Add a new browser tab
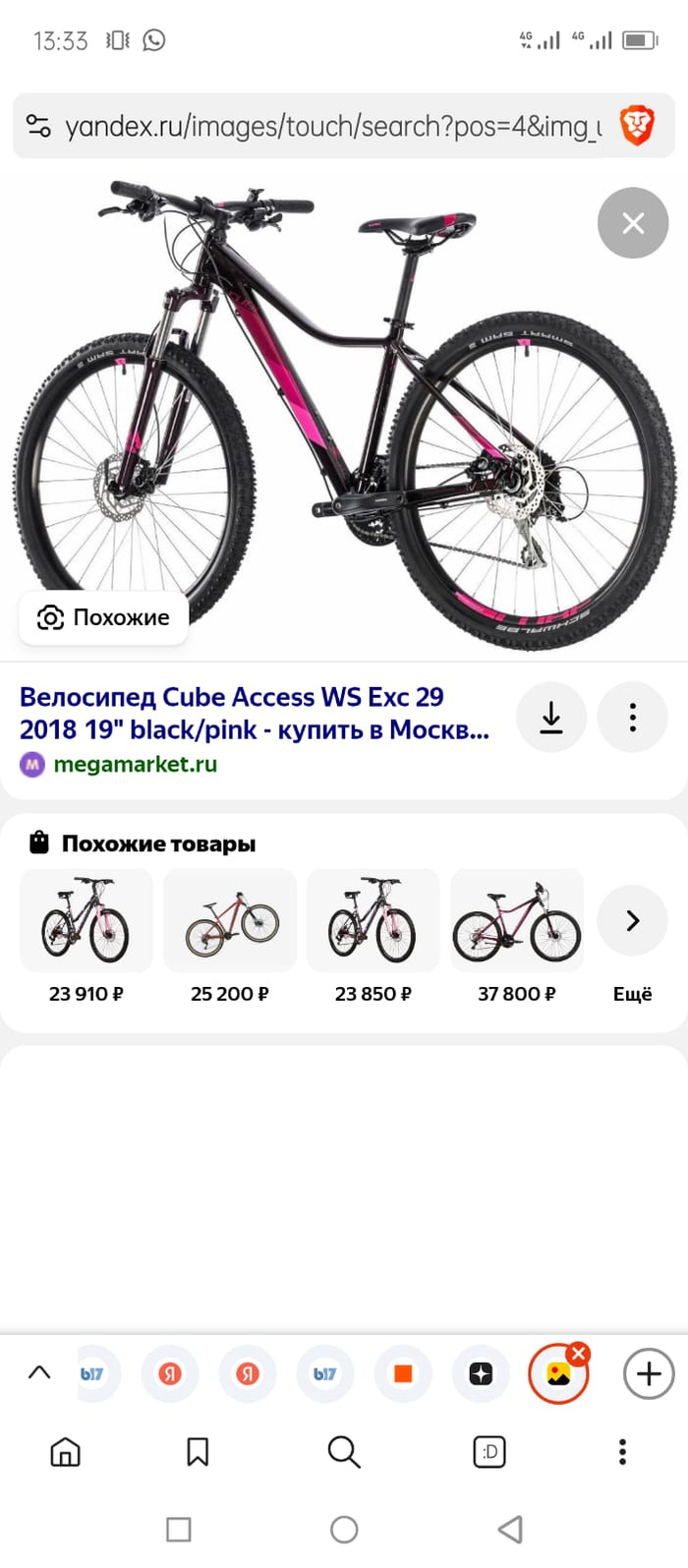Viewport: 688px width, 1568px height. pos(649,1373)
